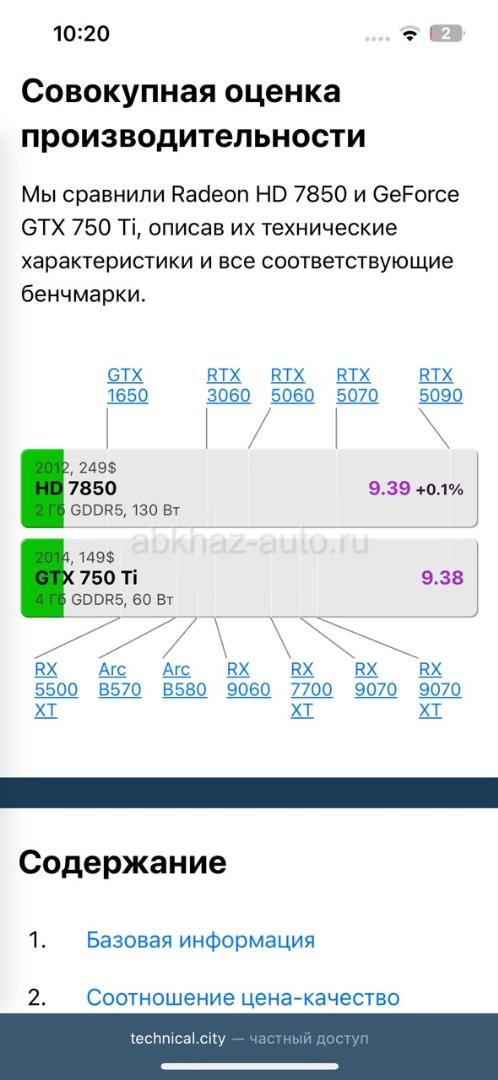498x1080 pixels.
Task: Go to Базовая информация section
Action: point(200,939)
